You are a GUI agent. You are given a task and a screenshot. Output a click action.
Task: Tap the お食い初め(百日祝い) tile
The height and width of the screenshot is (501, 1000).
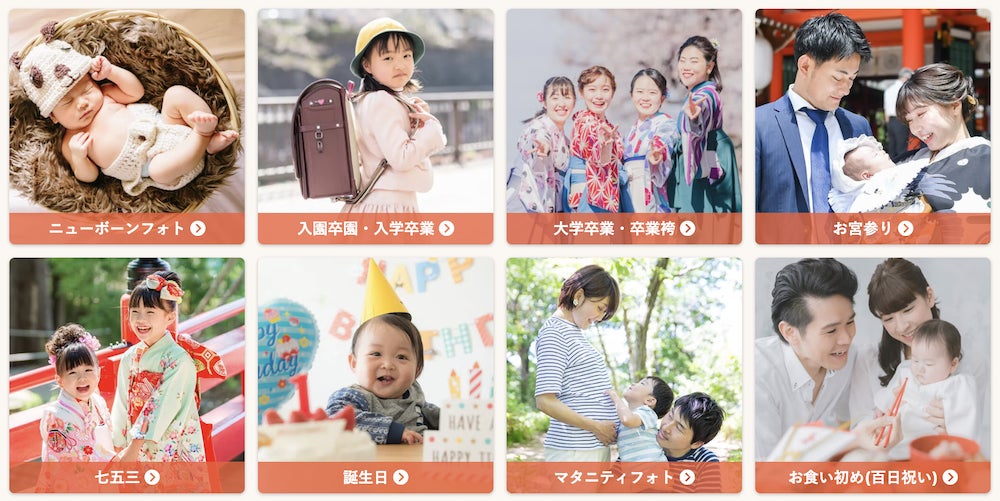coord(872,476)
